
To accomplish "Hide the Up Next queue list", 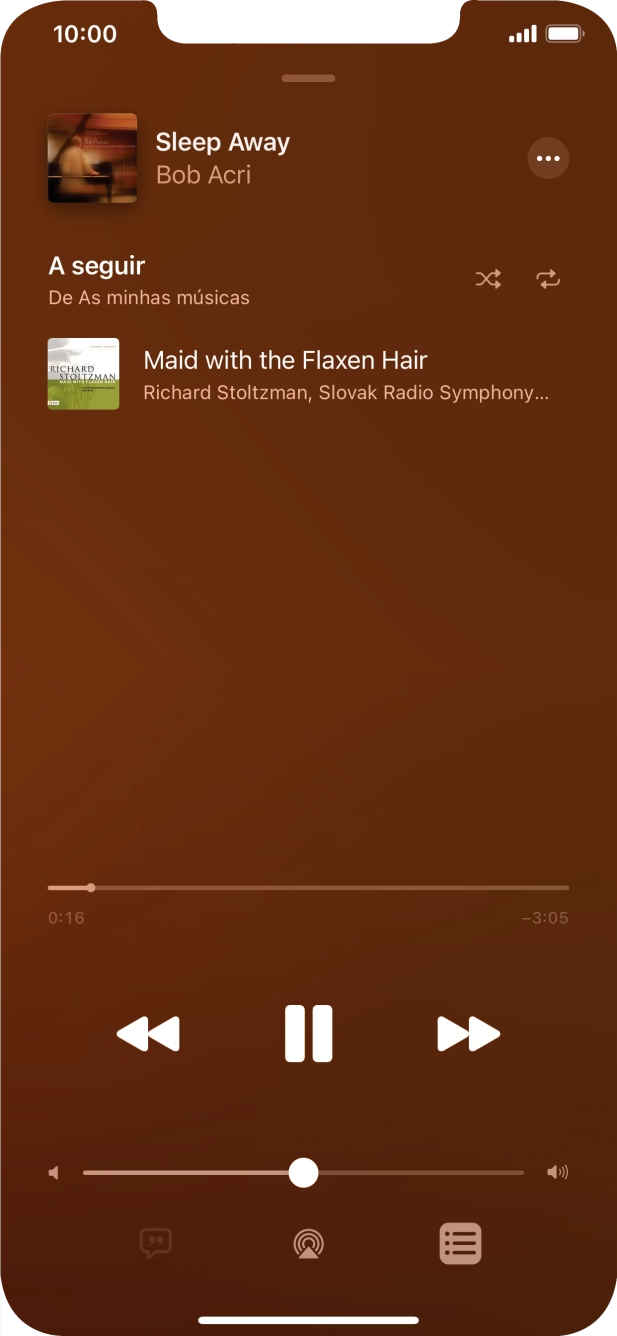I will click(460, 1243).
